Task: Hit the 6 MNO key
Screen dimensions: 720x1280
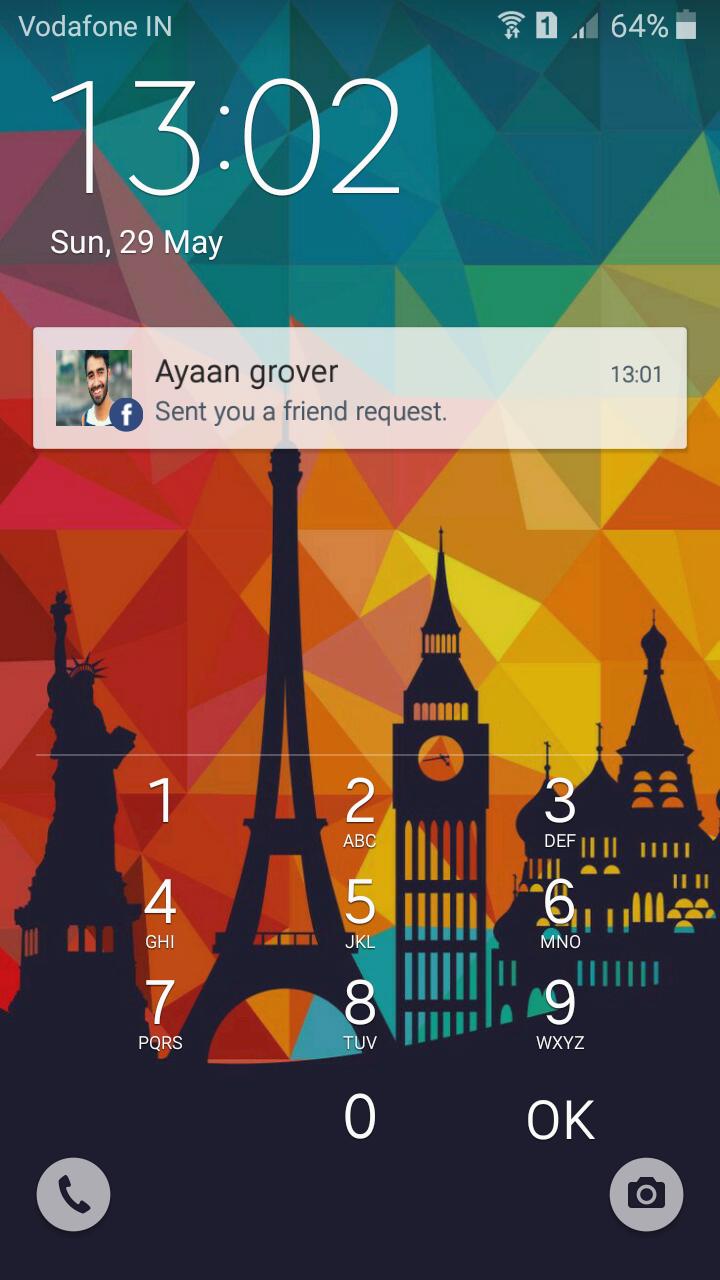Action: pos(560,912)
